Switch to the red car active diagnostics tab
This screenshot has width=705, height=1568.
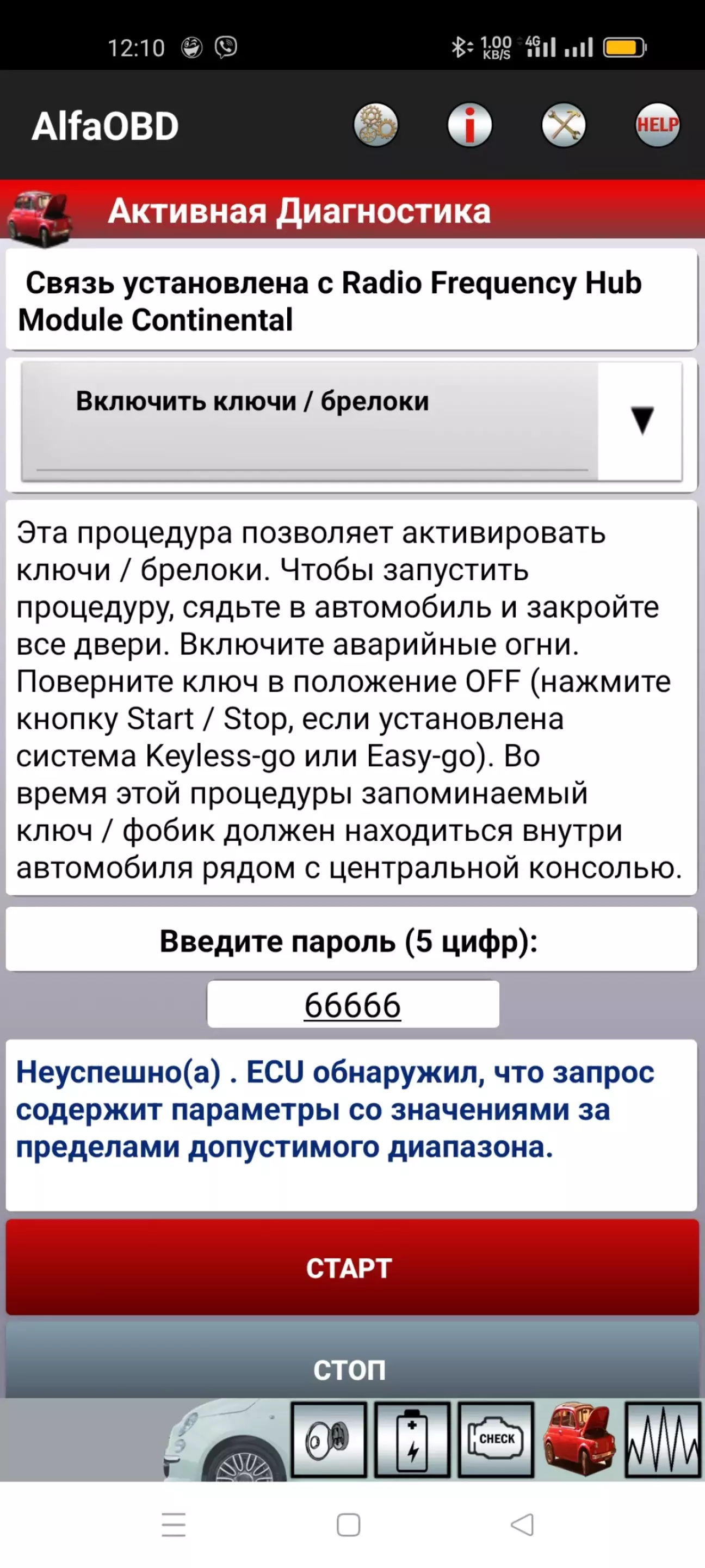click(x=579, y=1440)
